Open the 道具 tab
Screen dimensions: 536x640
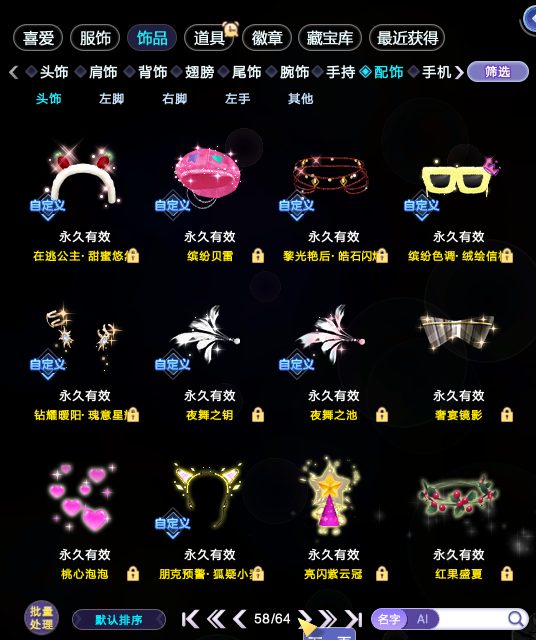point(209,38)
